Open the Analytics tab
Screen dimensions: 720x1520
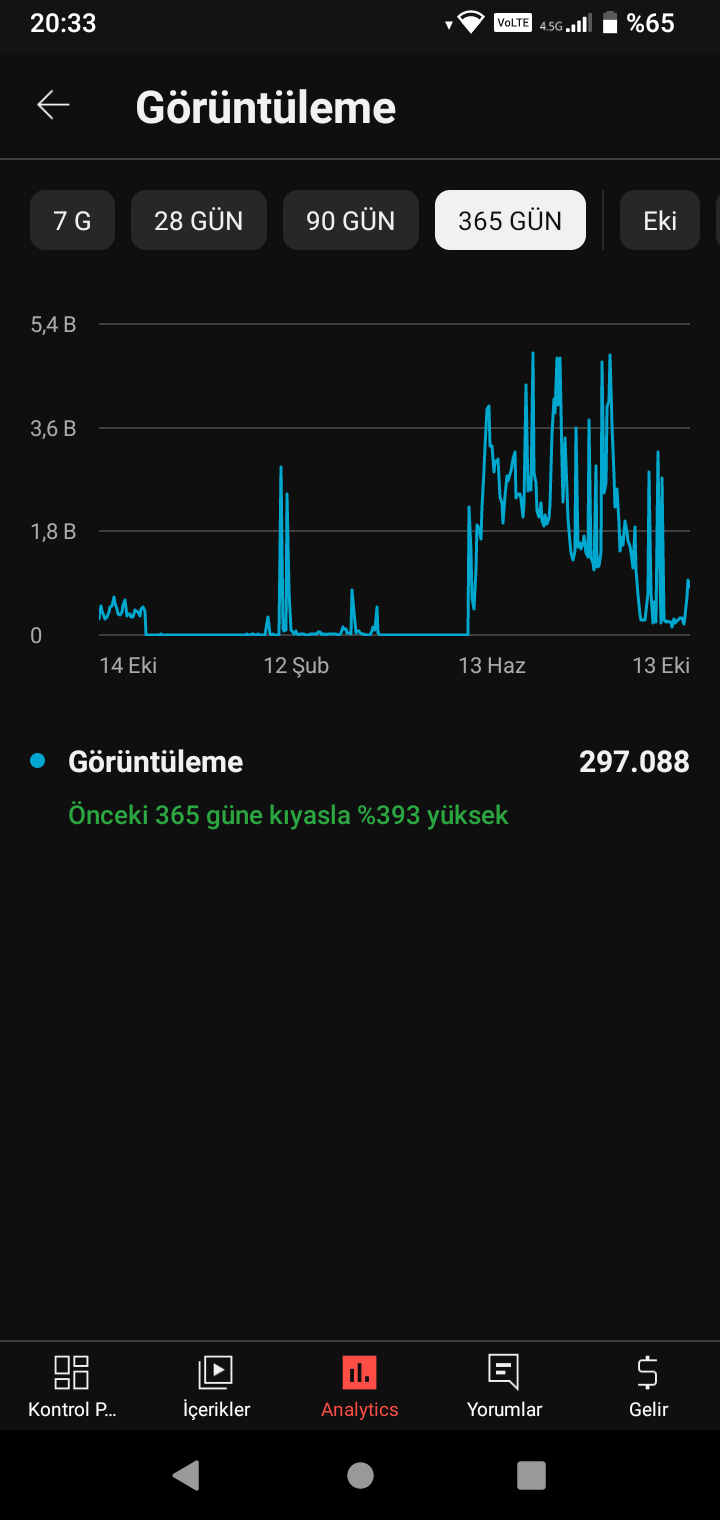[360, 1386]
